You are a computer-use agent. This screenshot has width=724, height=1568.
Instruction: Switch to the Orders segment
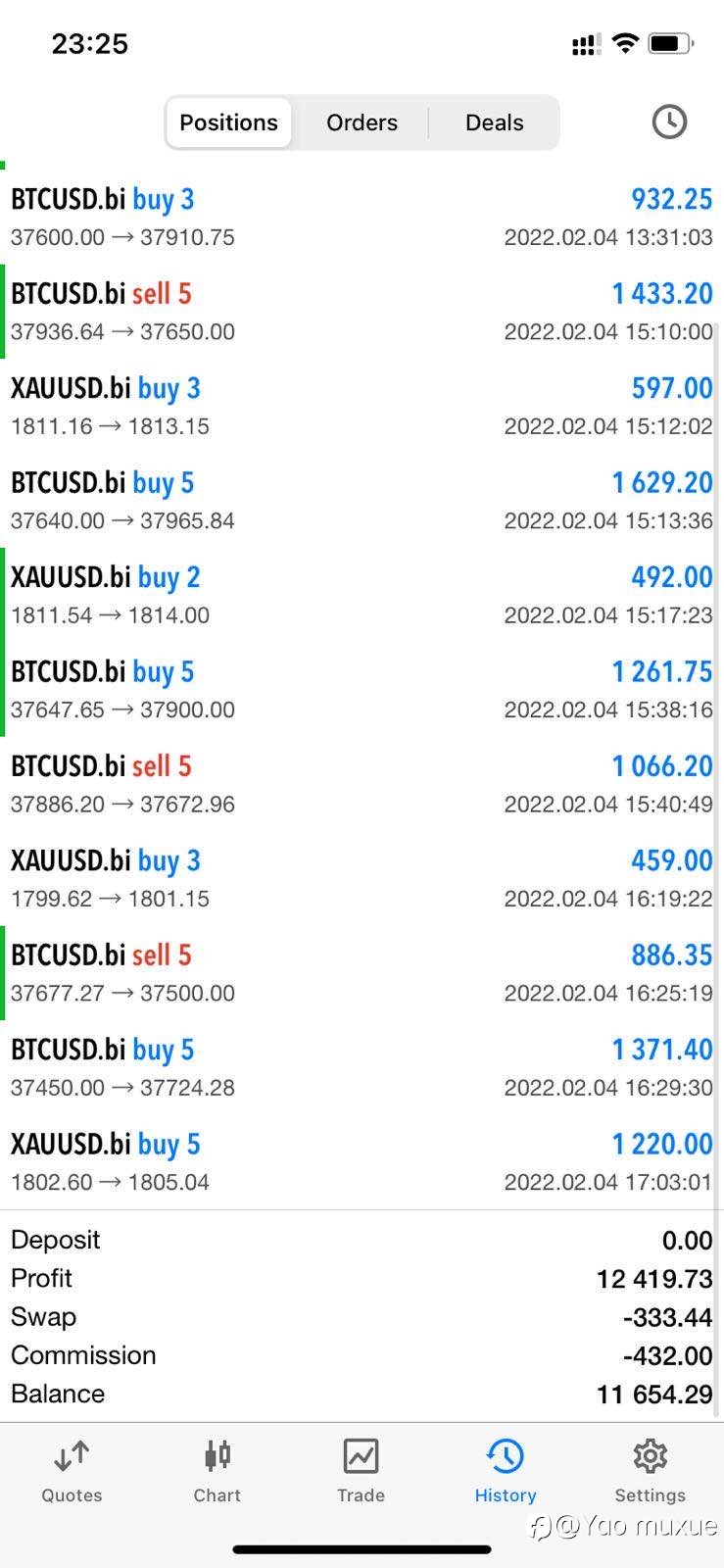point(362,122)
